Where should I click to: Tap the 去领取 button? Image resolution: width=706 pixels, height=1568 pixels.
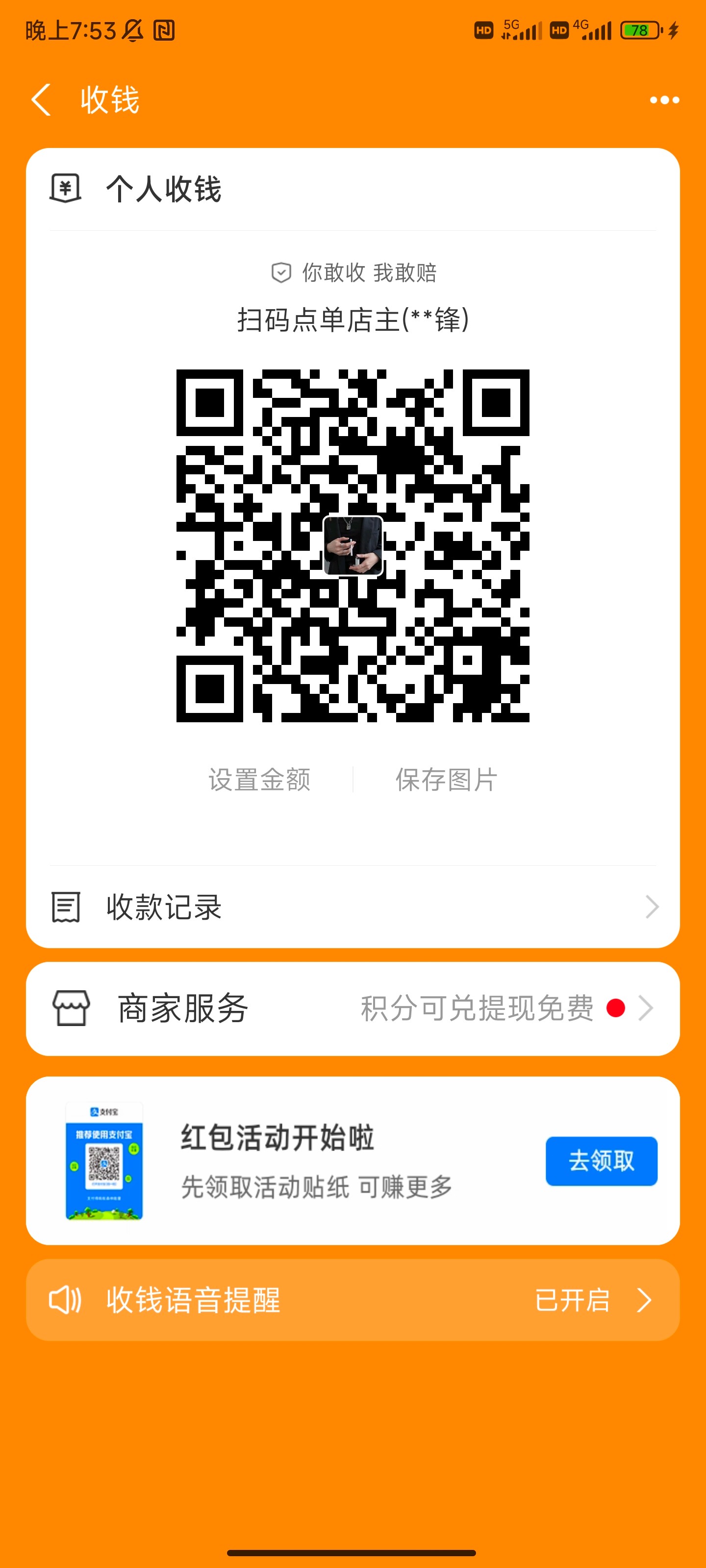coord(601,1161)
